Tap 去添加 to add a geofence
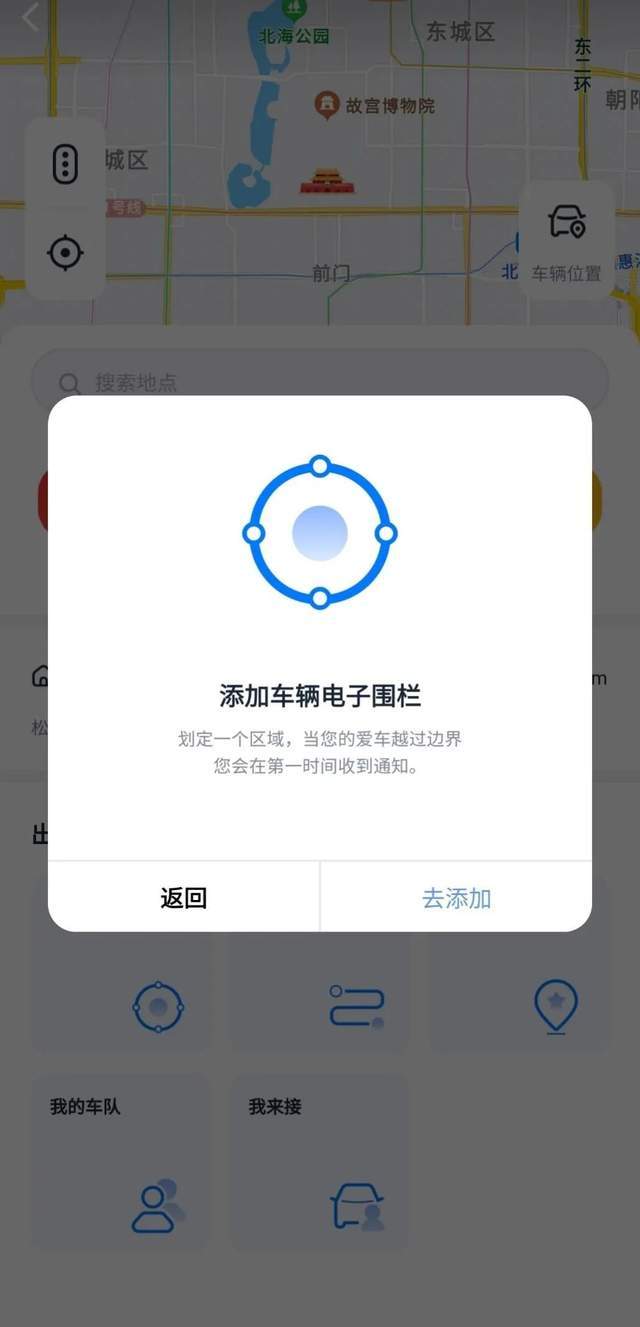The image size is (640, 1327). coord(456,897)
